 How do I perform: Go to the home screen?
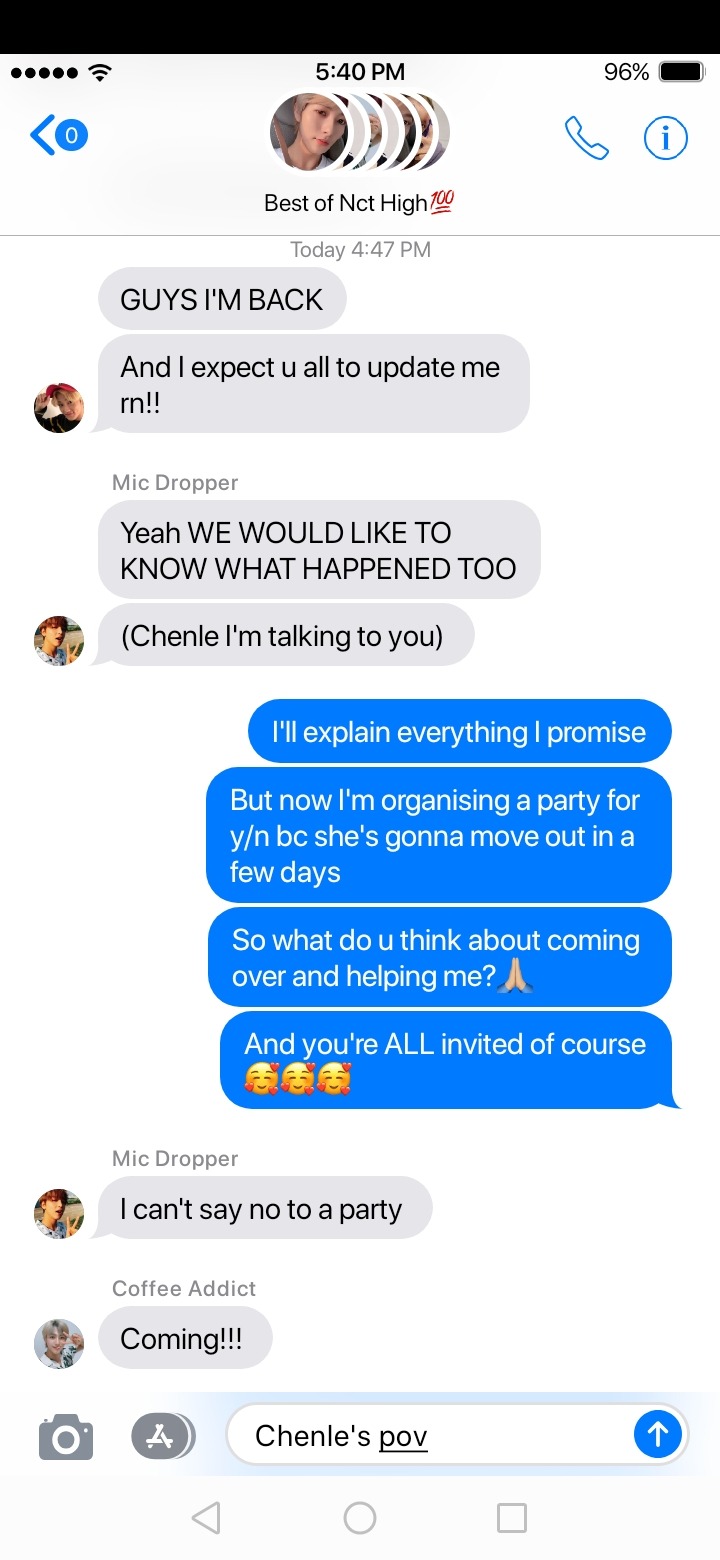tap(360, 1518)
